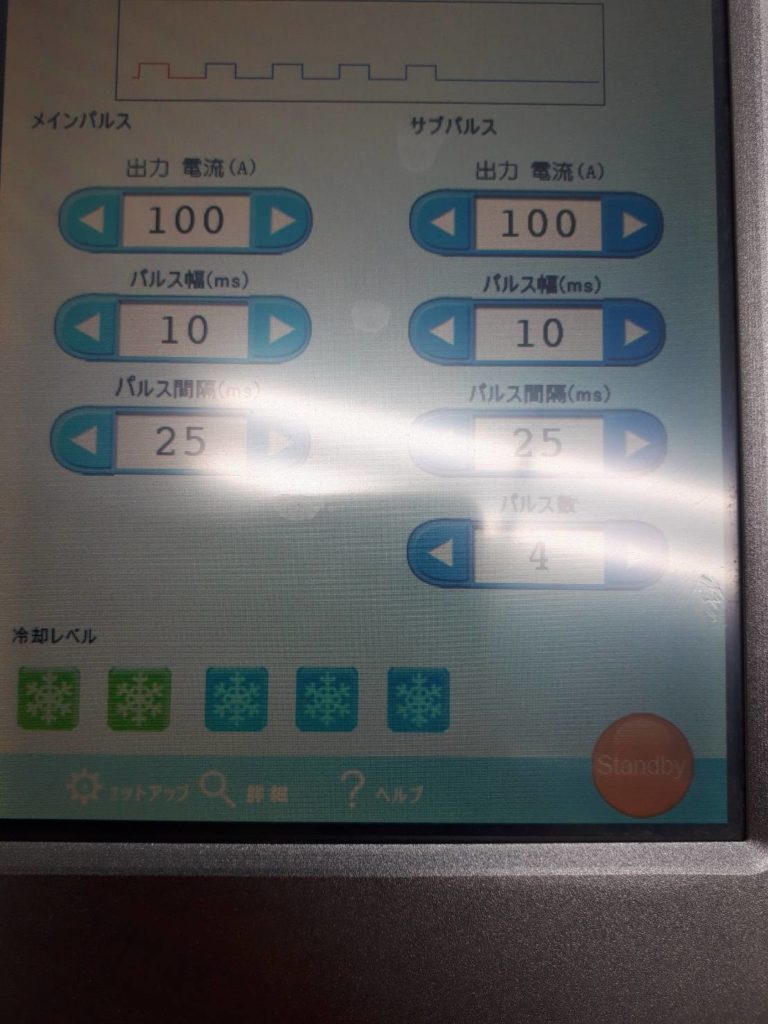Decrease main pulse output current
Viewport: 768px width, 1024px height.
click(x=92, y=220)
